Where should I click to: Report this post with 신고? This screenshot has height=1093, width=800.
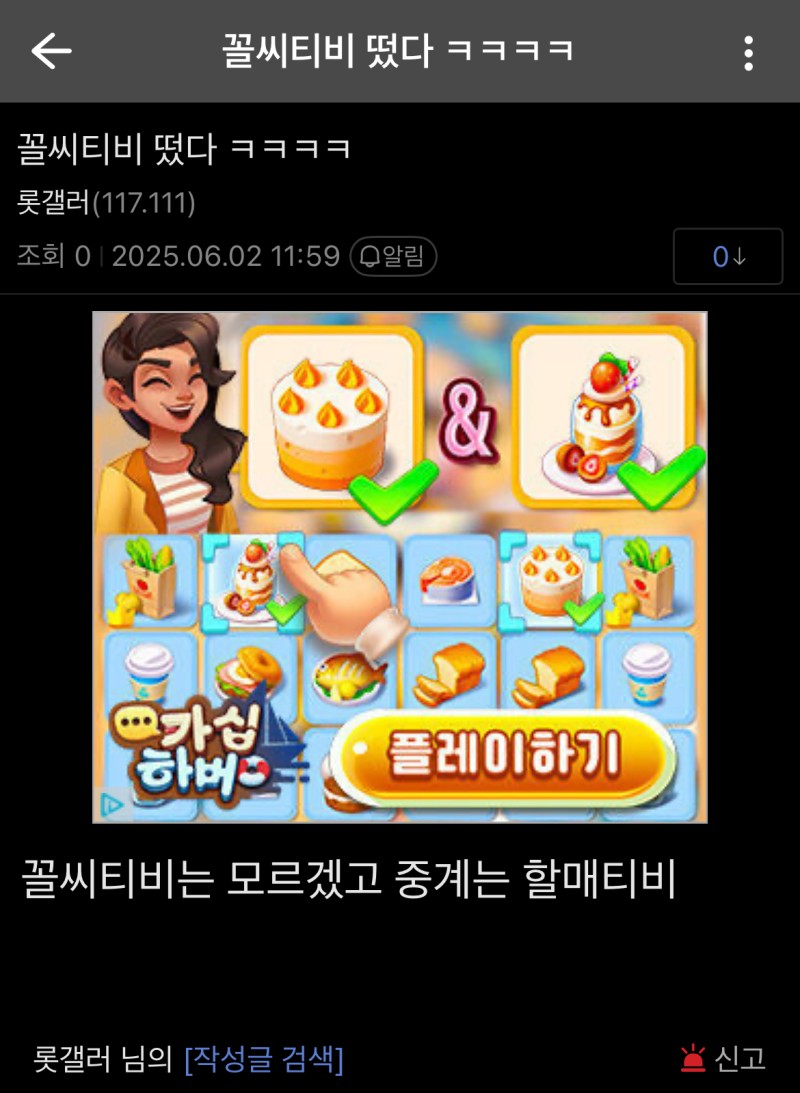coord(723,1058)
